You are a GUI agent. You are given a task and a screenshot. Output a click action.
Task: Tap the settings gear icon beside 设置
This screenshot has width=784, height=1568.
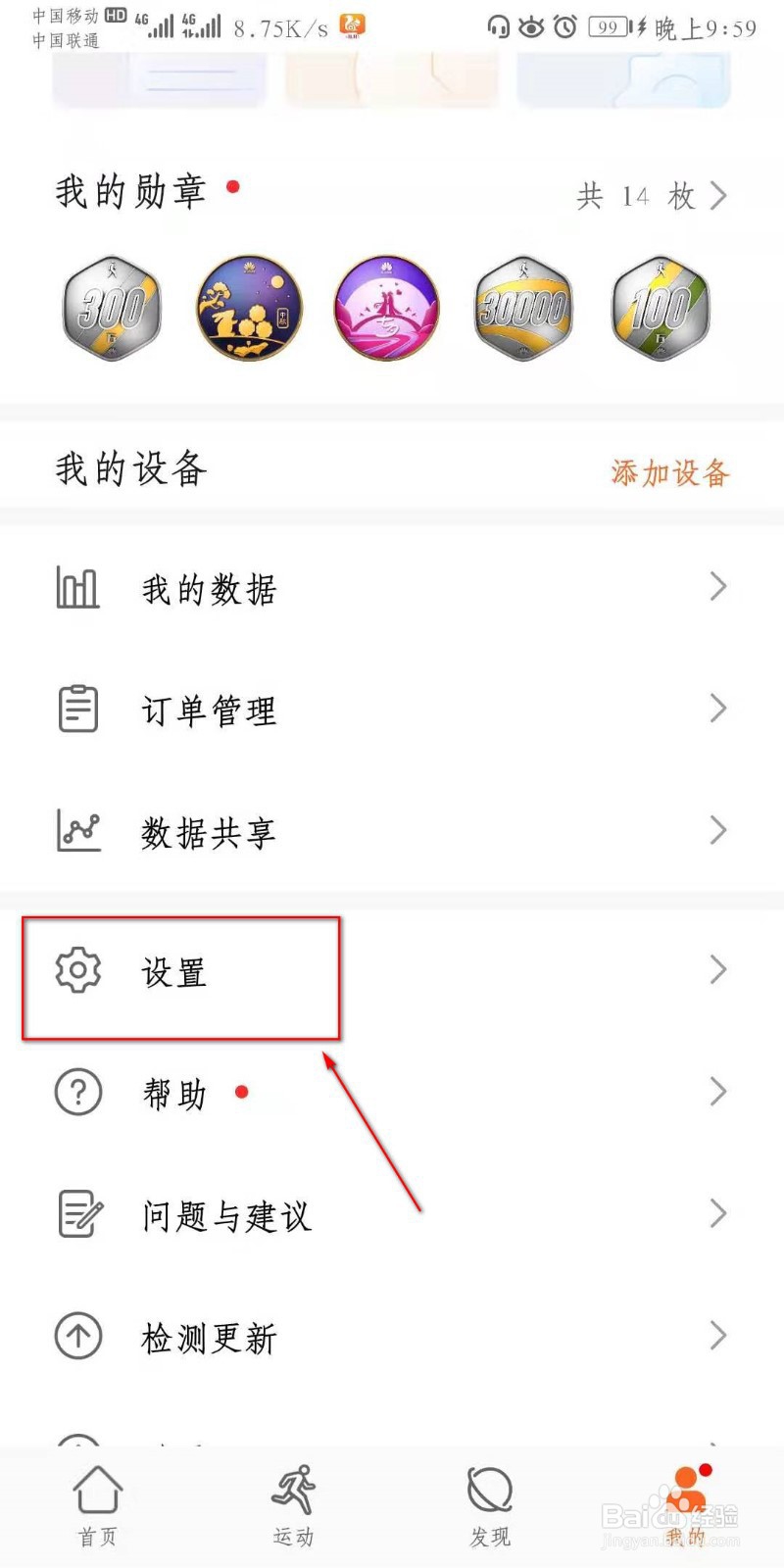pyautogui.click(x=76, y=971)
